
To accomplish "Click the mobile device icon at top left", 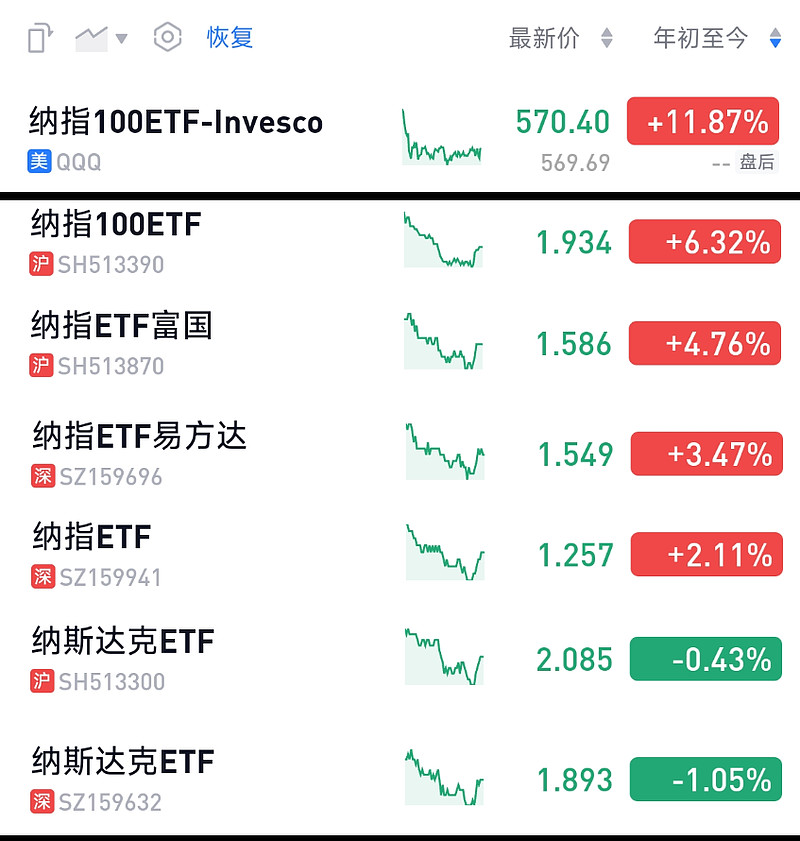I will 37,37.
